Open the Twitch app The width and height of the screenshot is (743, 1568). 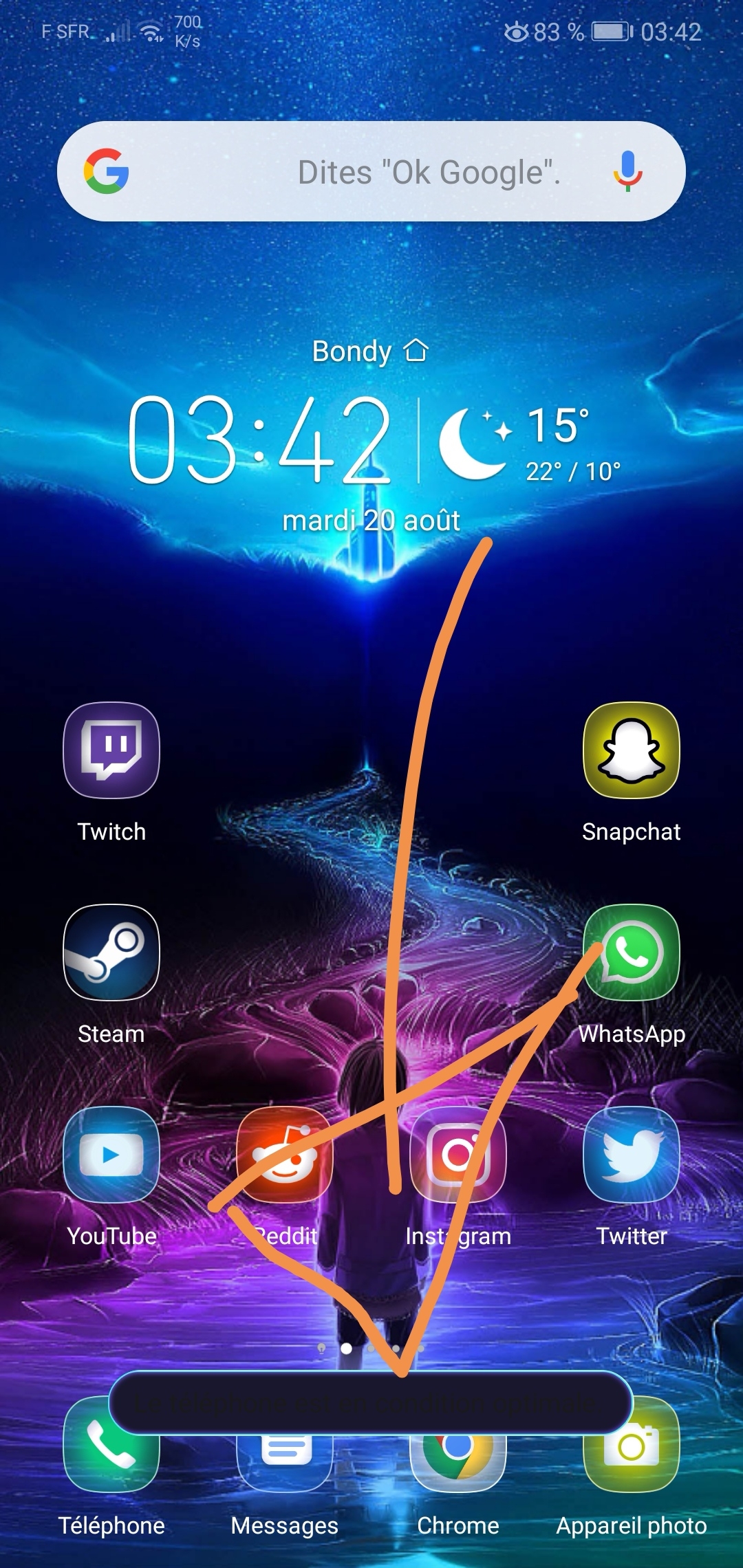tap(111, 750)
